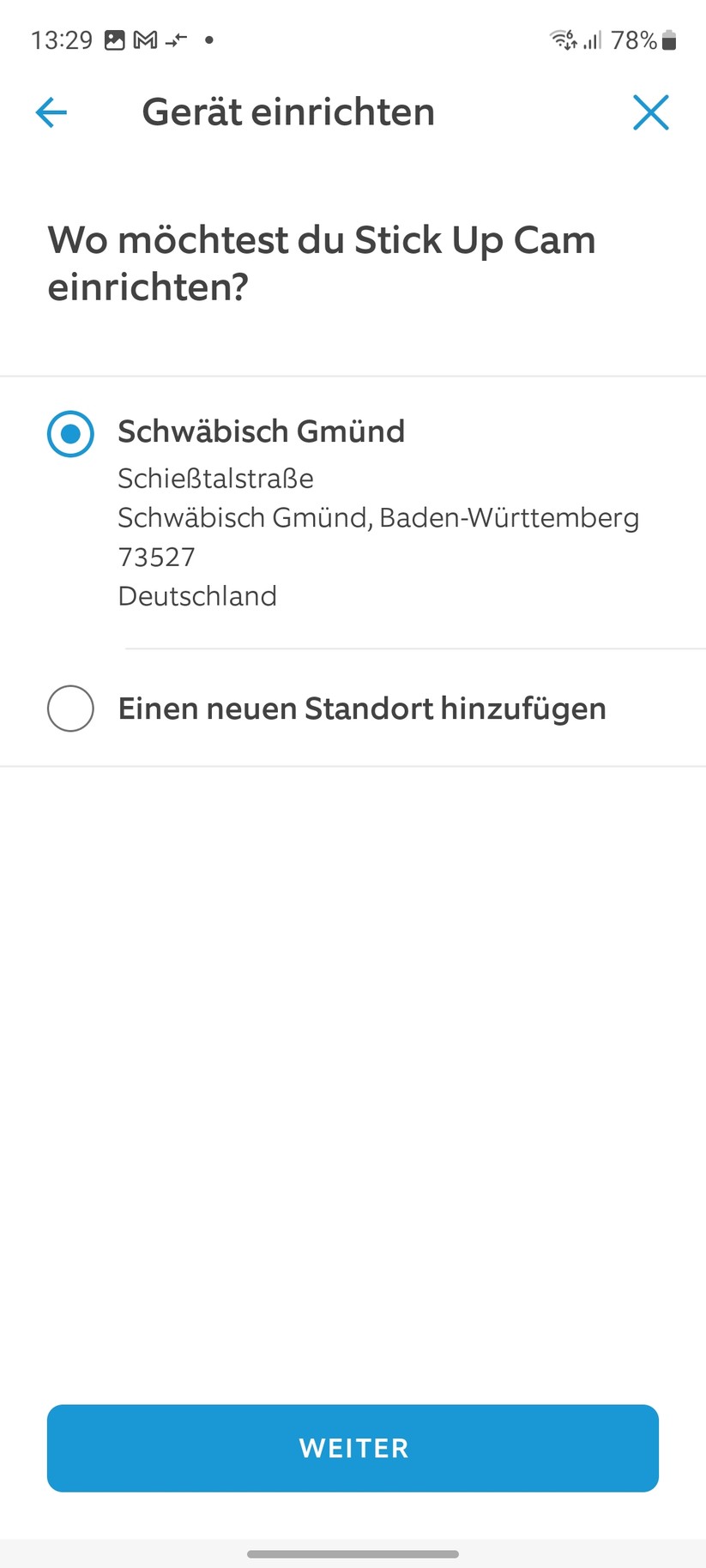The height and width of the screenshot is (1568, 706).
Task: Deselect the currently active location option
Action: pyautogui.click(x=70, y=434)
